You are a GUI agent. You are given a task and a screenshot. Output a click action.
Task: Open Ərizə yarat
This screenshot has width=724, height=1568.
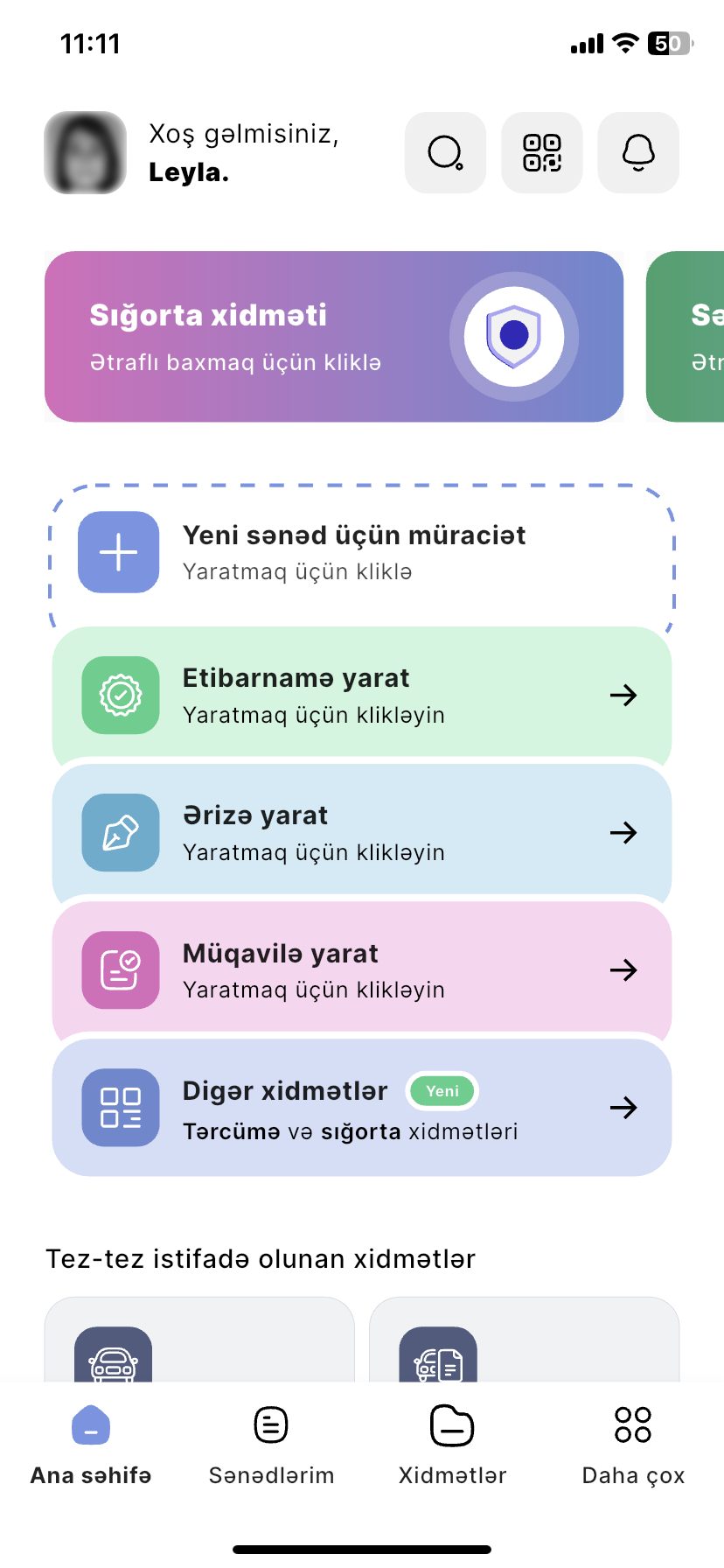[x=361, y=832]
